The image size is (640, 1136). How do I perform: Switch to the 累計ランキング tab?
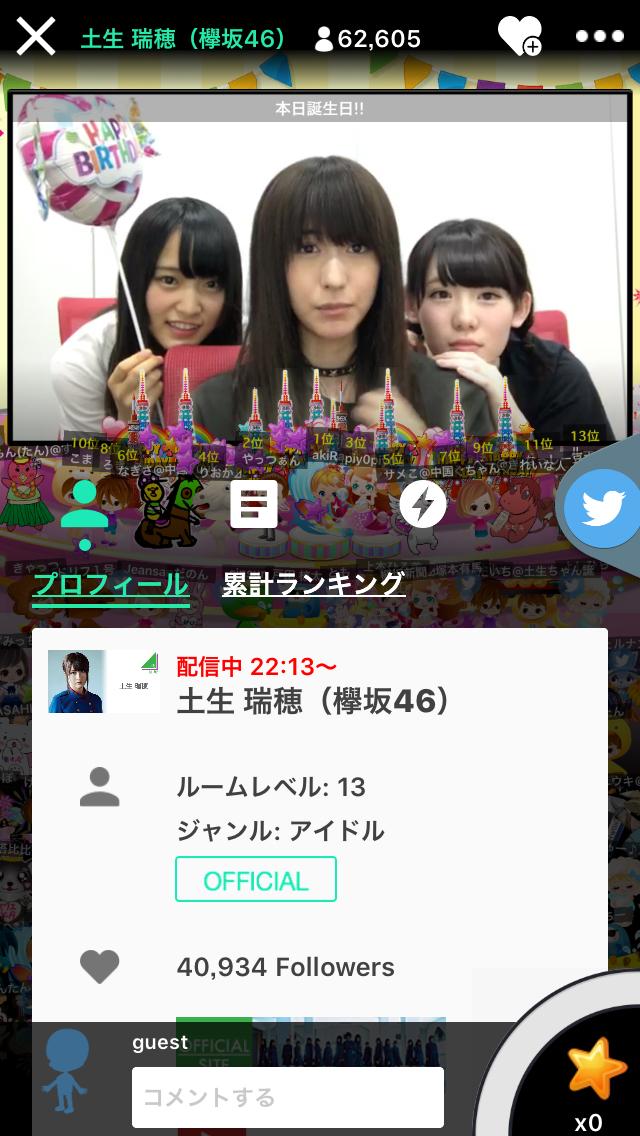coord(314,584)
